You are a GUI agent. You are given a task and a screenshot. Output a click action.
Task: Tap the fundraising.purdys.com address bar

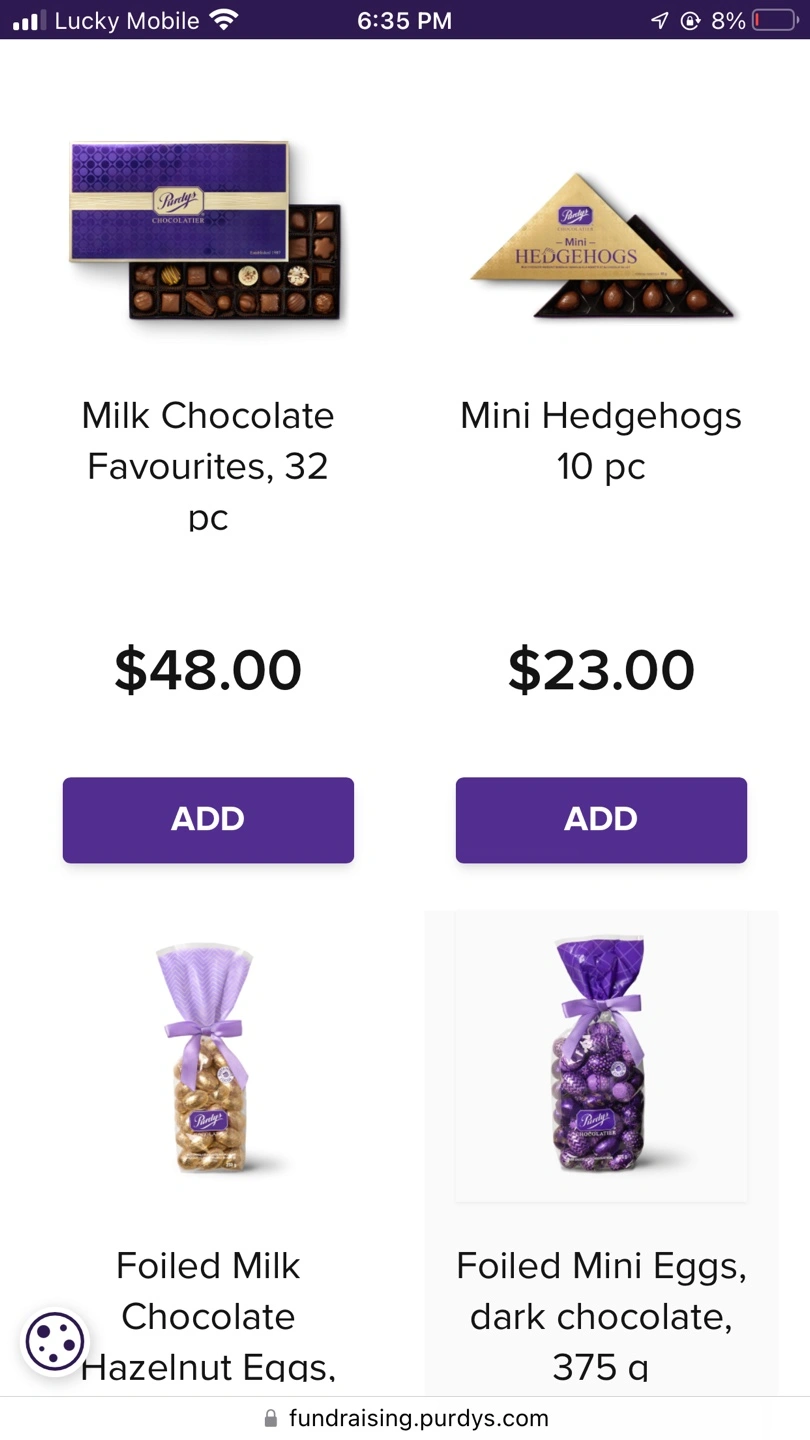click(405, 1418)
